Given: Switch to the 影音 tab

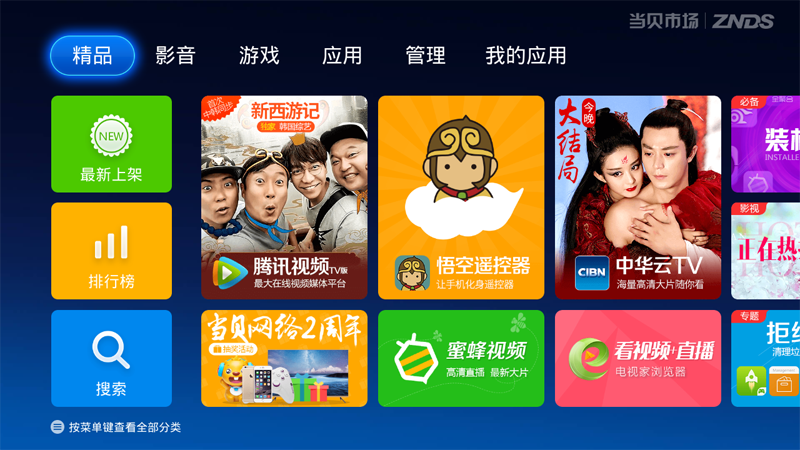Looking at the screenshot, I should click(x=175, y=56).
